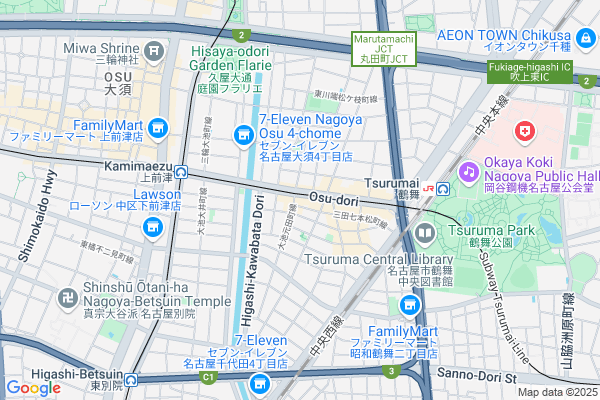Tap the 7-Eleven Nagoya Osu 4-chome pin

click(x=243, y=134)
